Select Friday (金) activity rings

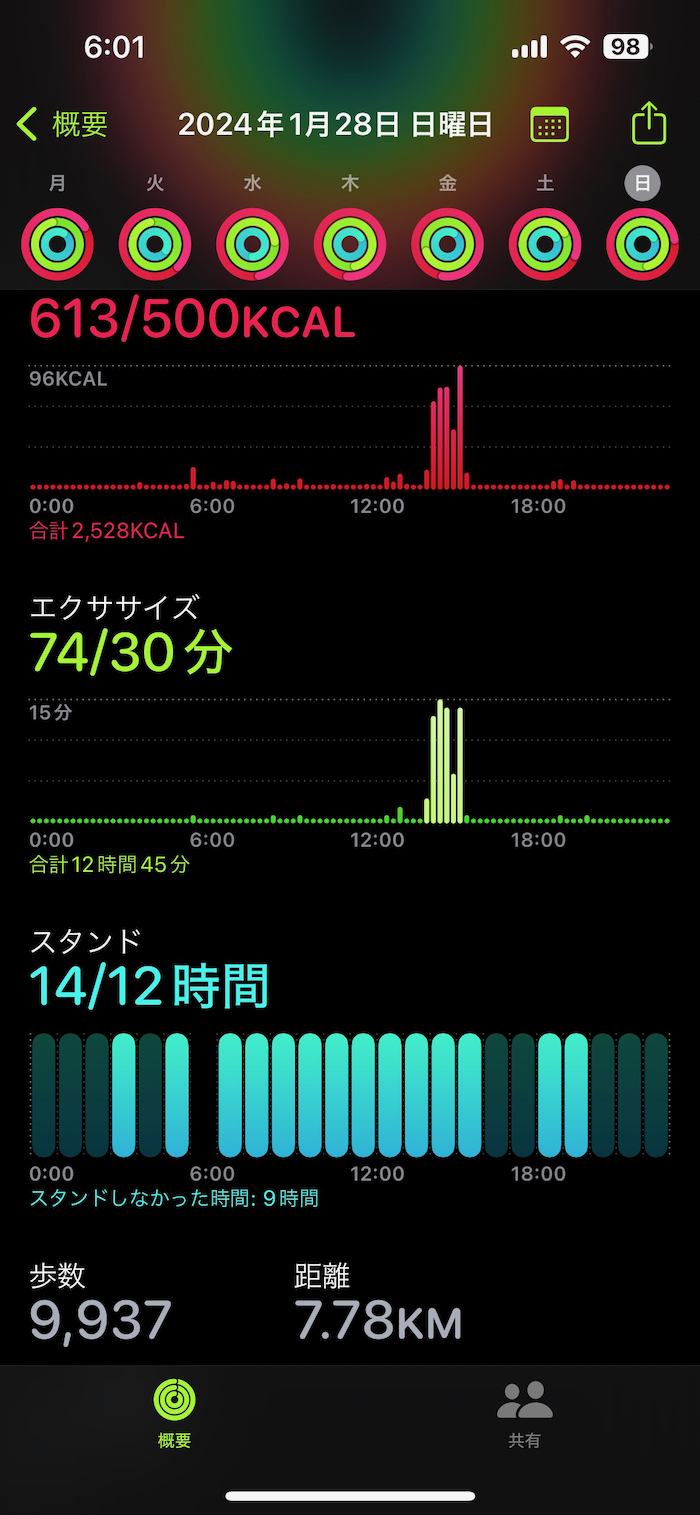pyautogui.click(x=447, y=243)
